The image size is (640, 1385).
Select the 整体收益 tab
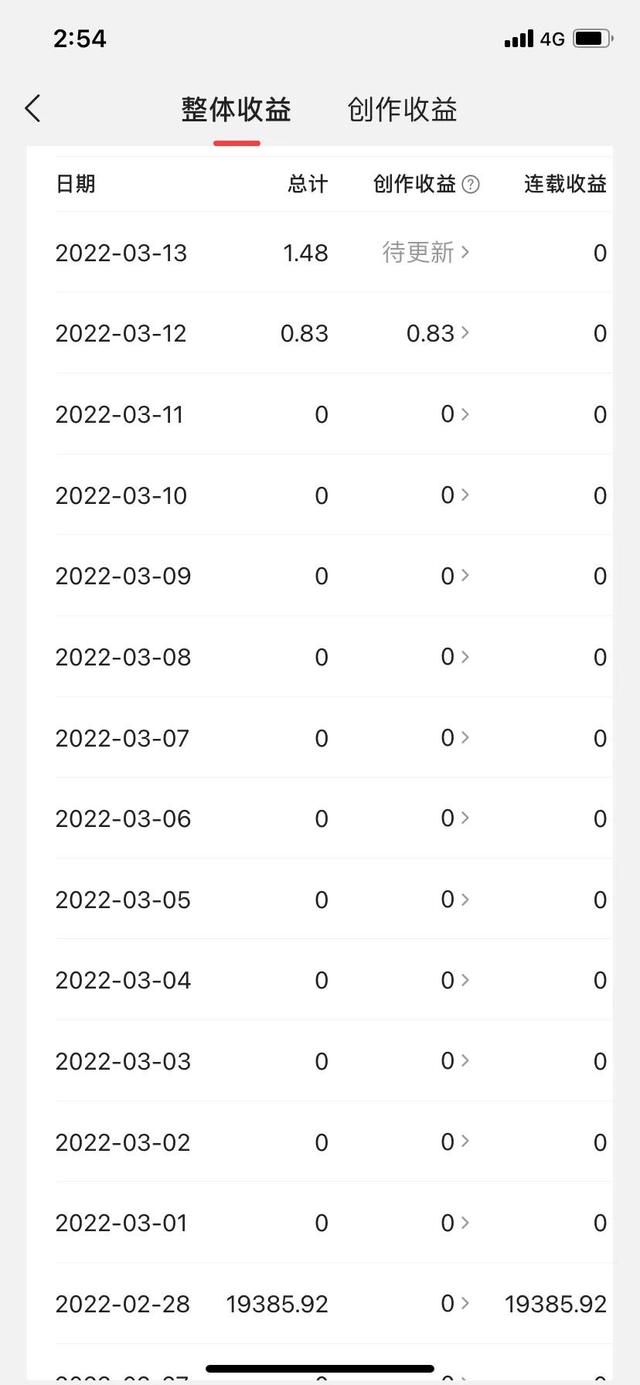236,110
